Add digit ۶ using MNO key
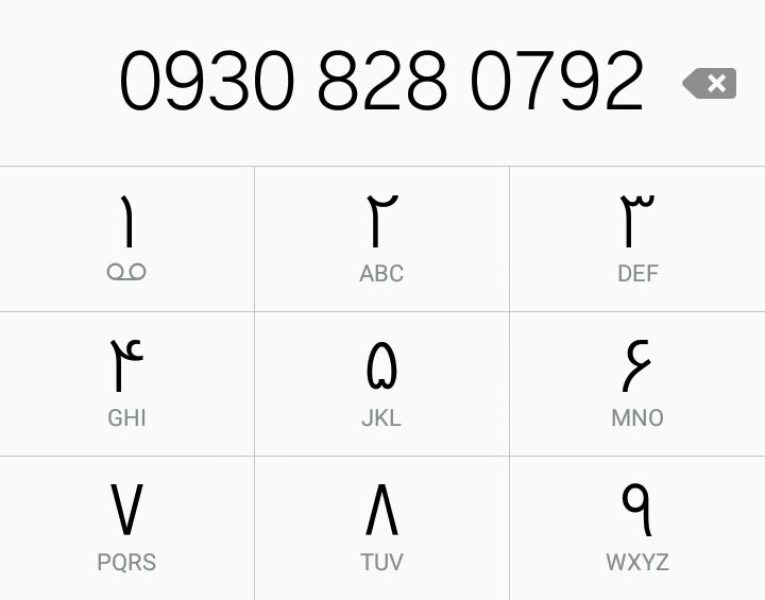Screen dimensions: 765x600 [637, 384]
